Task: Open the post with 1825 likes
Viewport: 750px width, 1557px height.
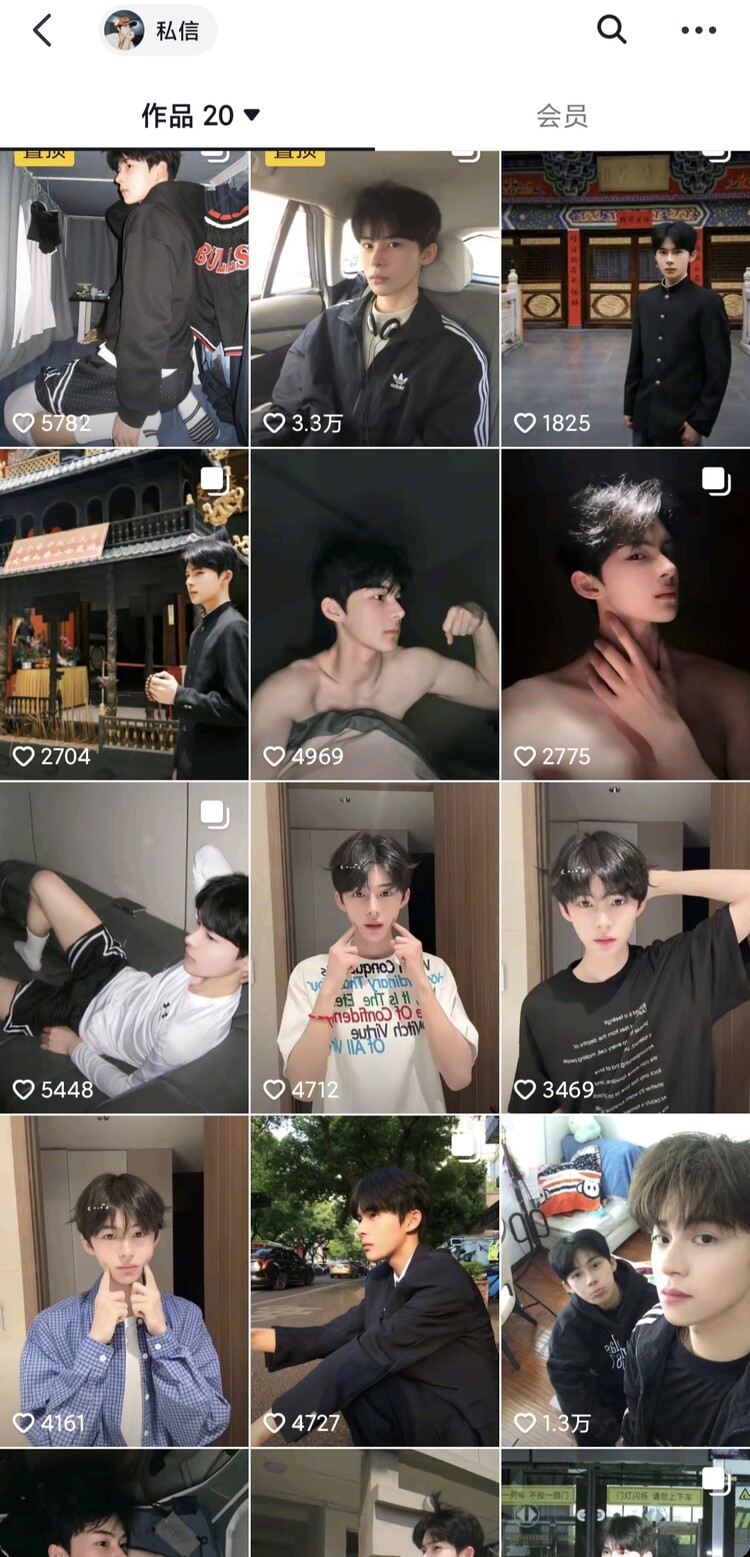Action: click(626, 298)
